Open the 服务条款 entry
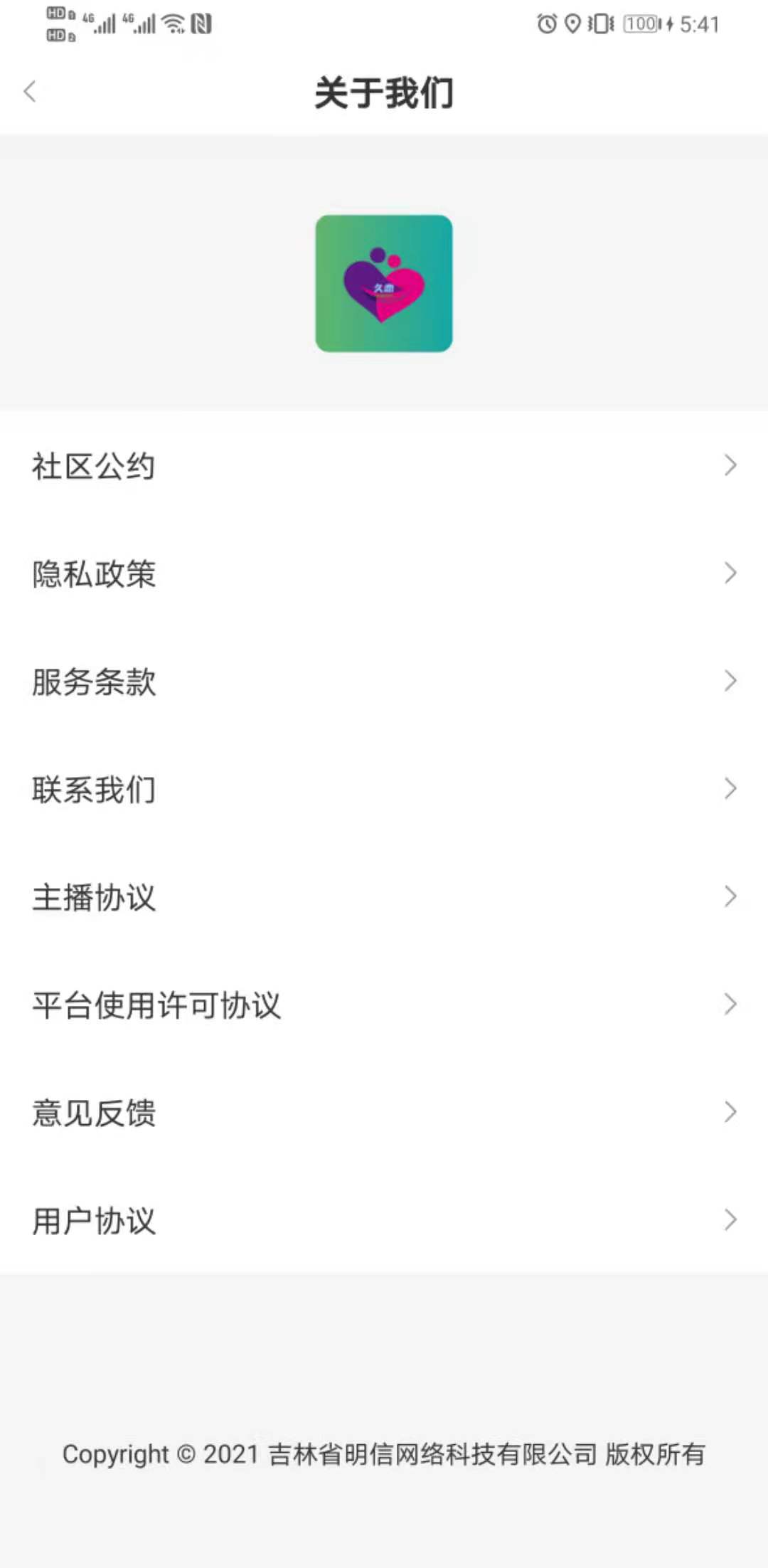The width and height of the screenshot is (768, 1568). pyautogui.click(x=384, y=682)
